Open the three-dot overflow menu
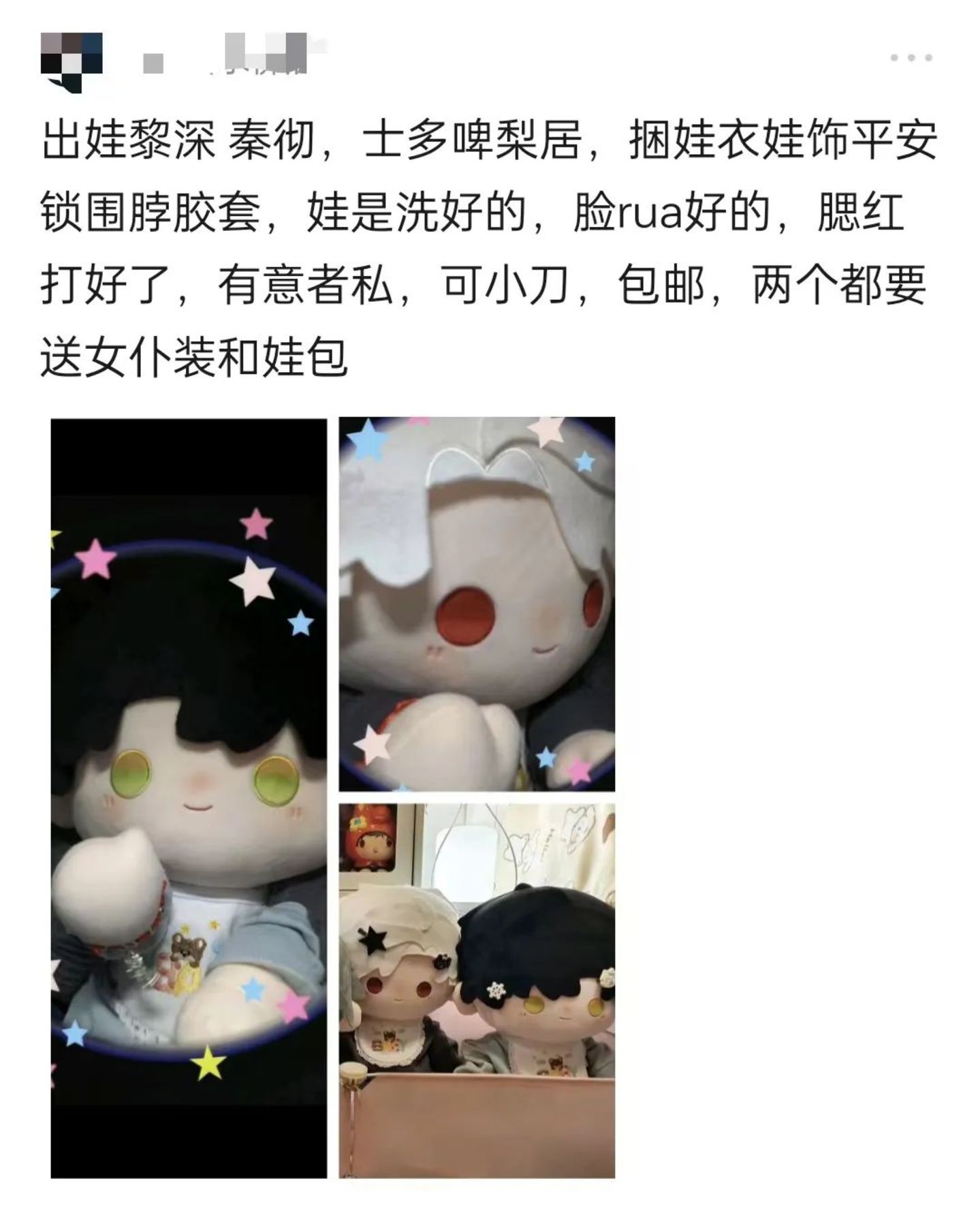The height and width of the screenshot is (1206, 980). point(911,58)
